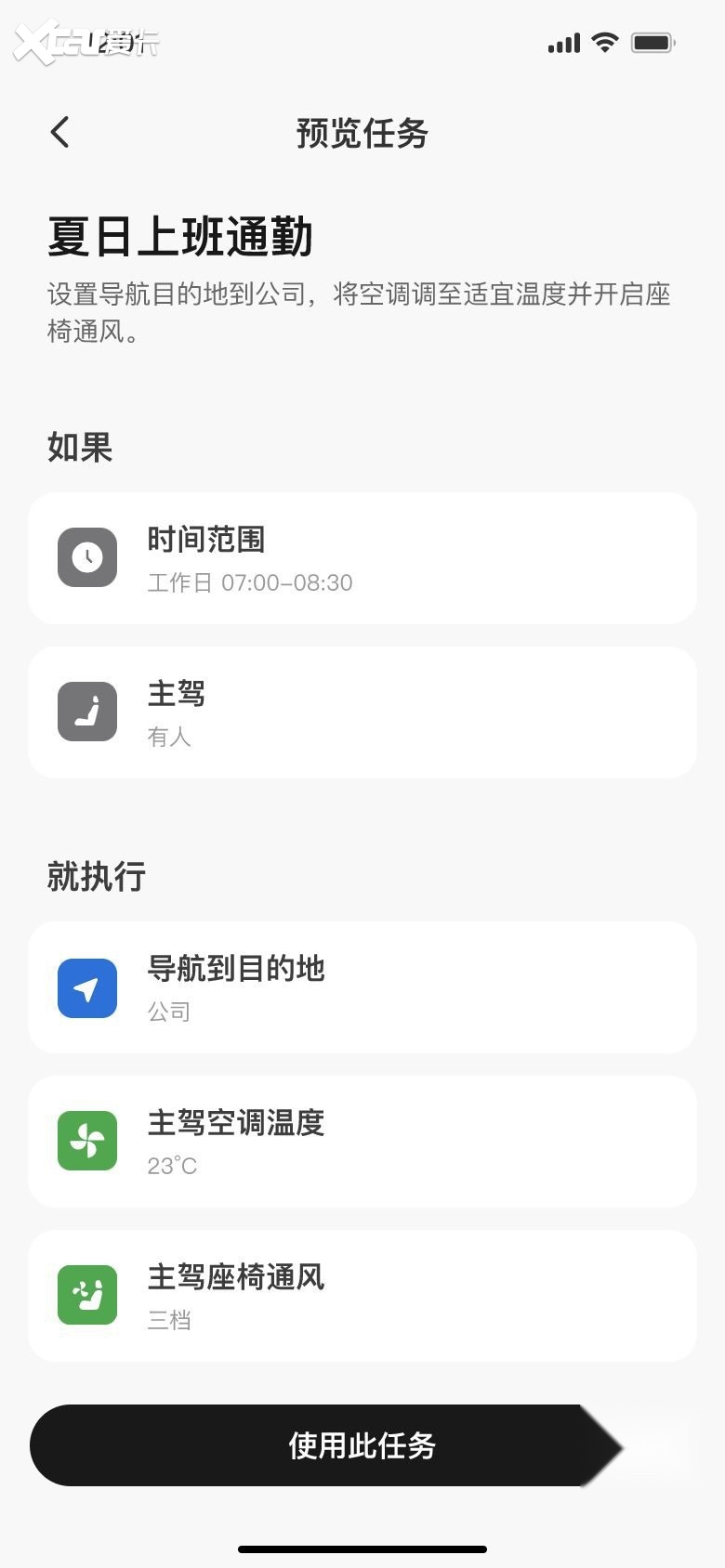The width and height of the screenshot is (725, 1568).
Task: Open the 主驾 有人 condition card
Action: (x=362, y=712)
